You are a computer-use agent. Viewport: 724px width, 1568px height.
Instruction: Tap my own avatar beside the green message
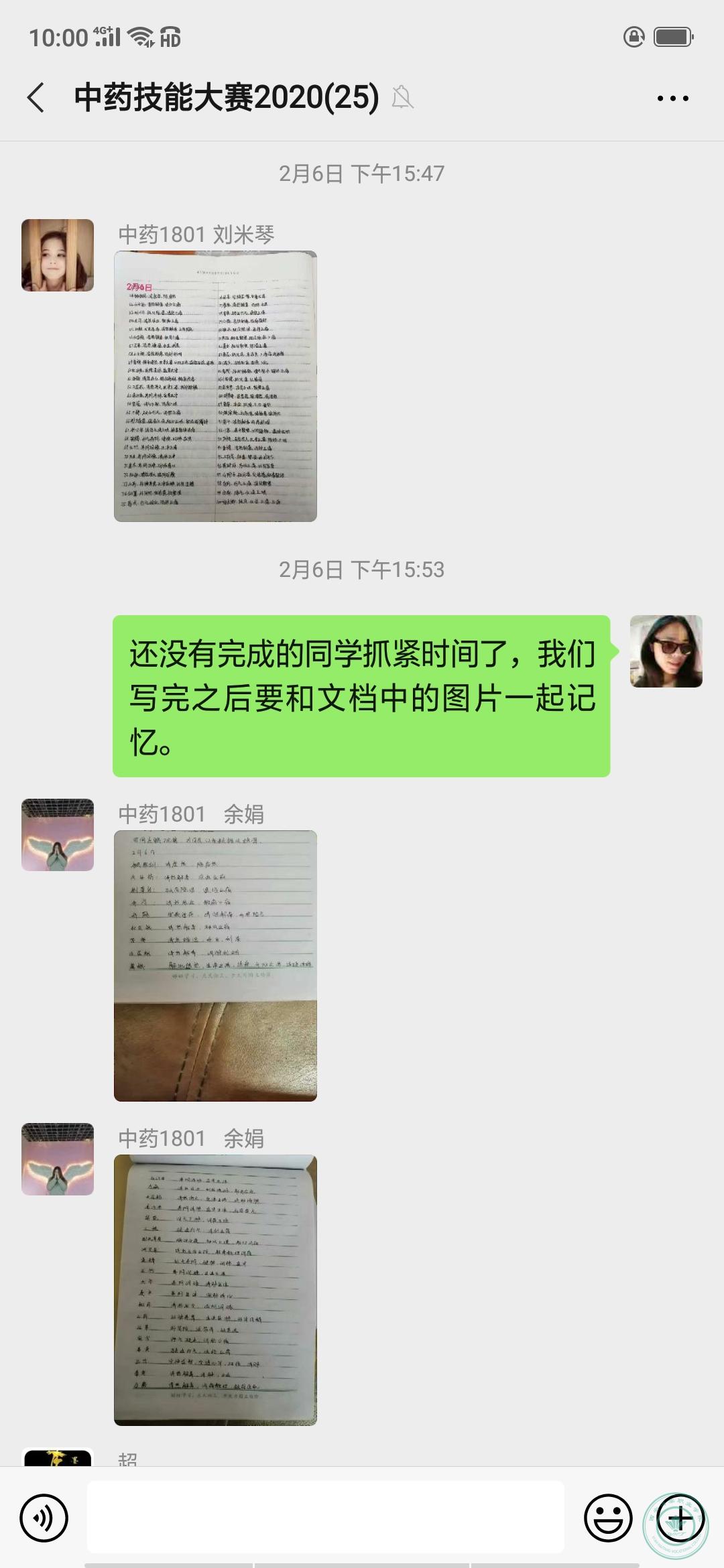click(x=666, y=651)
